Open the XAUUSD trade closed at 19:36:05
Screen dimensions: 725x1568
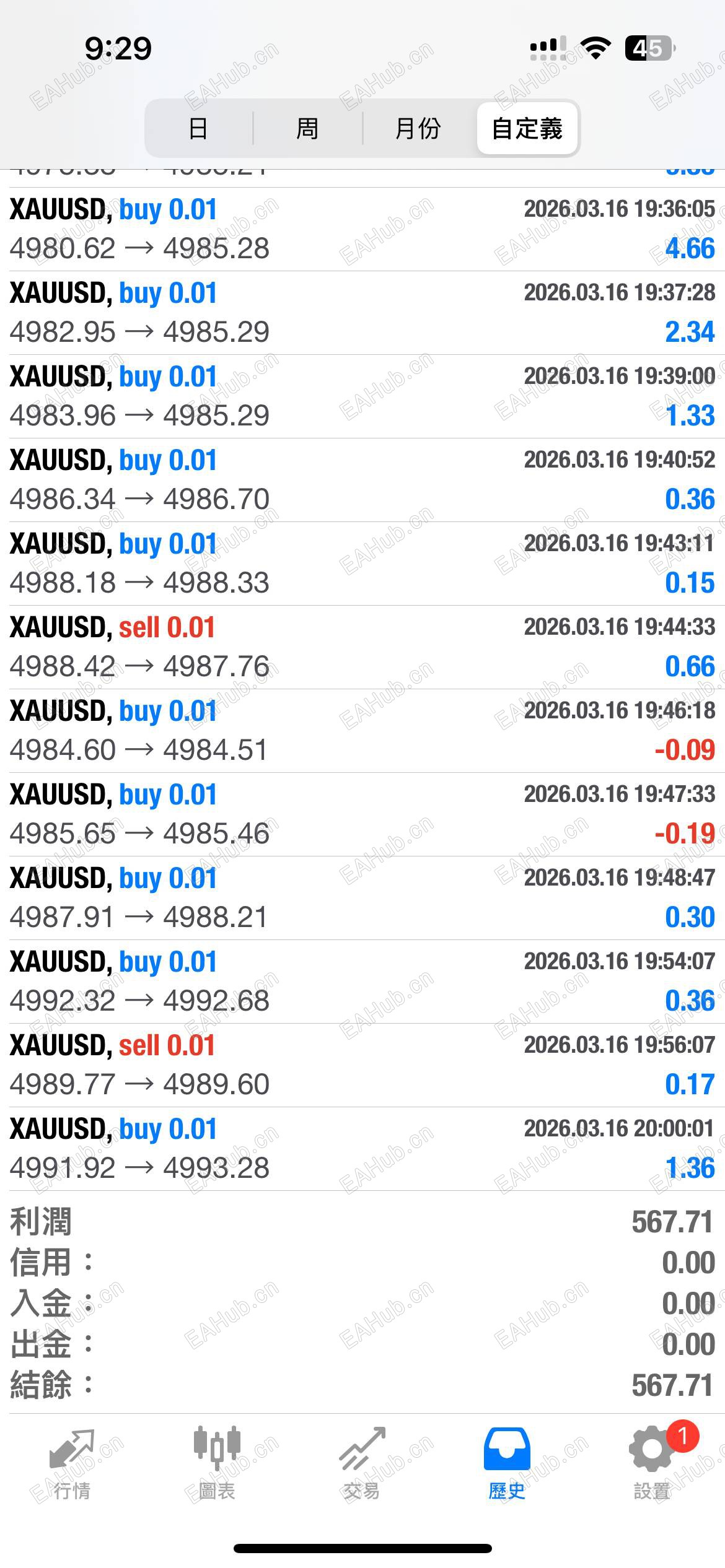click(362, 229)
